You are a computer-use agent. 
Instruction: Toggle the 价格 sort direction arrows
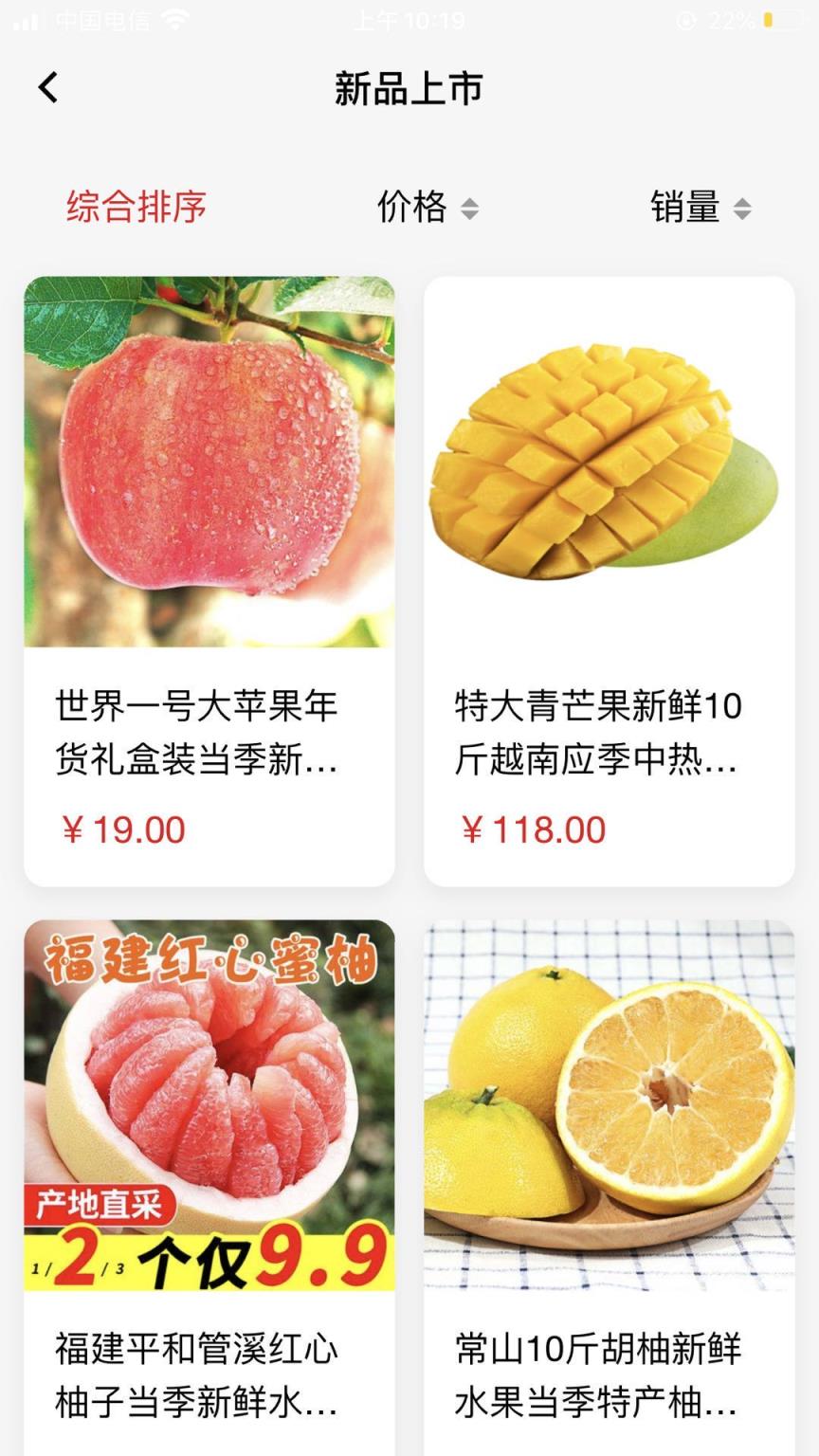coord(470,207)
